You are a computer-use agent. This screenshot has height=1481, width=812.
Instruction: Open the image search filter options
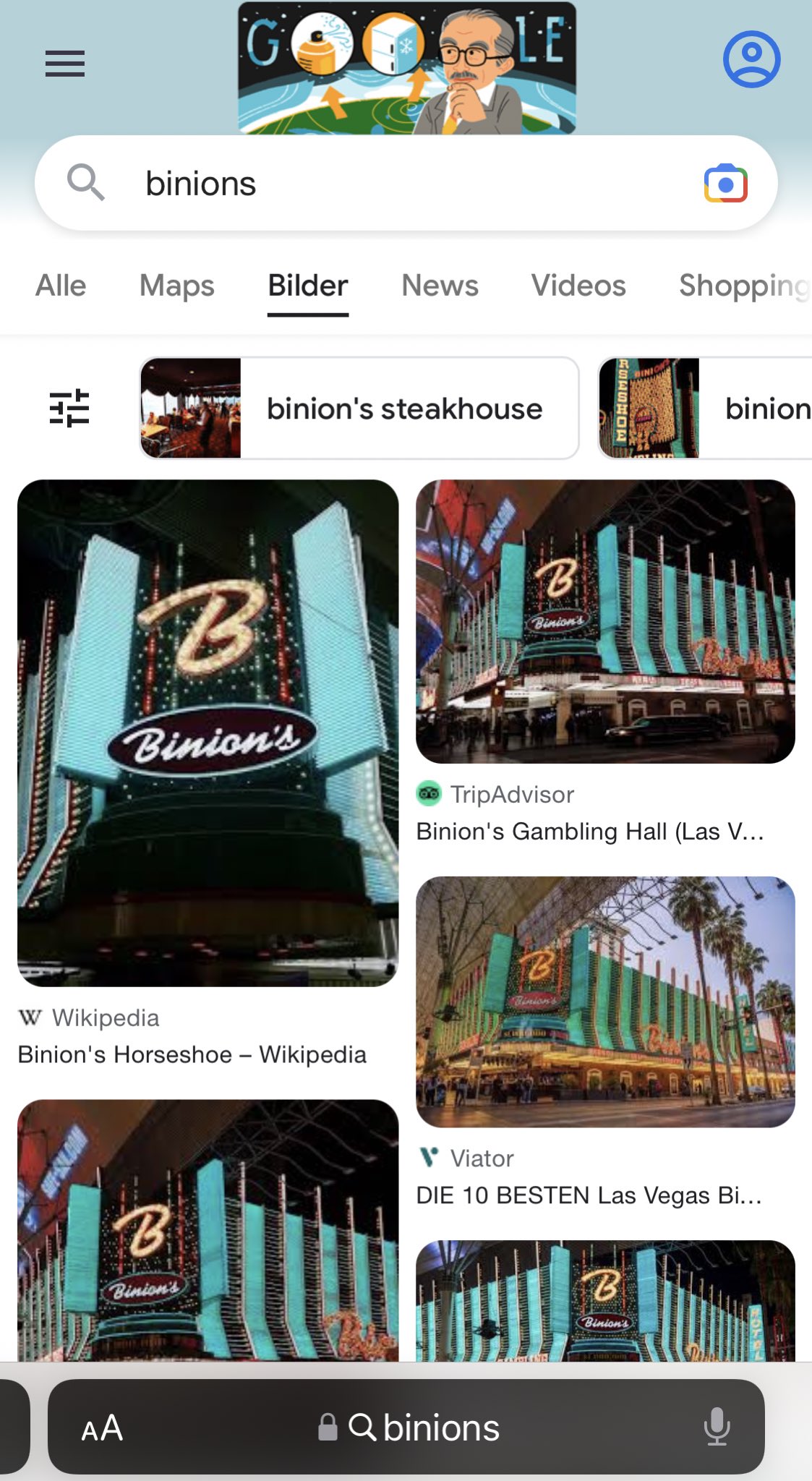click(69, 408)
